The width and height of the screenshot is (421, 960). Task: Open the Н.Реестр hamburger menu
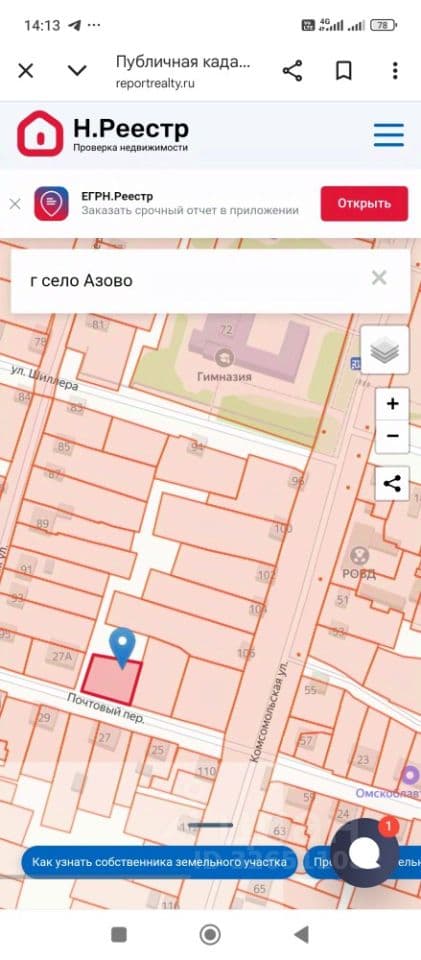(389, 135)
